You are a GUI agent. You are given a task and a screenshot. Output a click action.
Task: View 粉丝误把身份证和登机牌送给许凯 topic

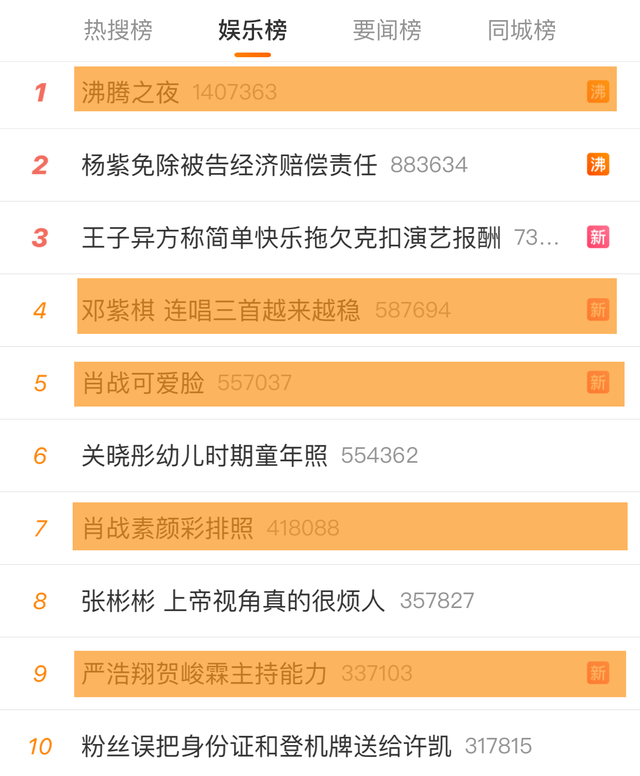[266, 746]
